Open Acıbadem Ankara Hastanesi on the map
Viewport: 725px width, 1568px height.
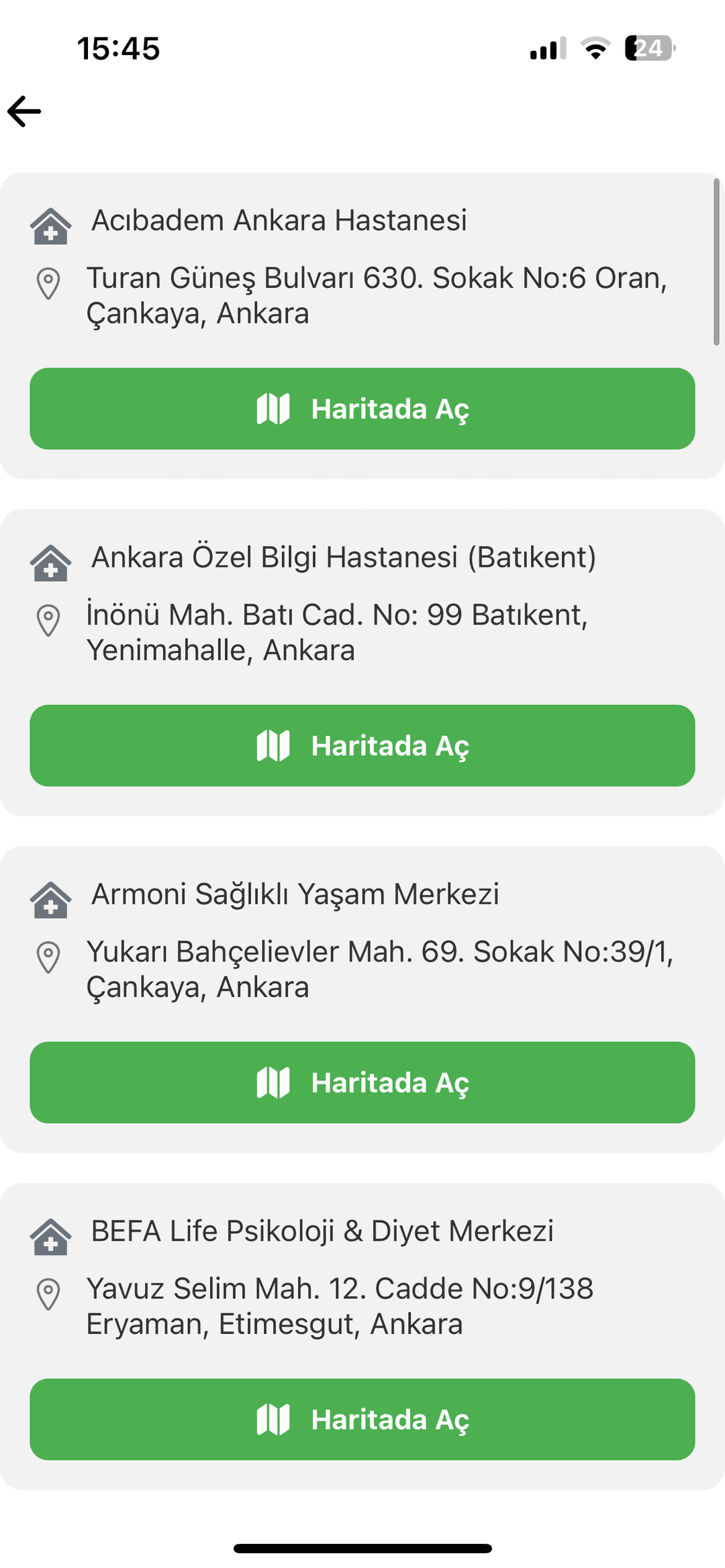click(362, 409)
